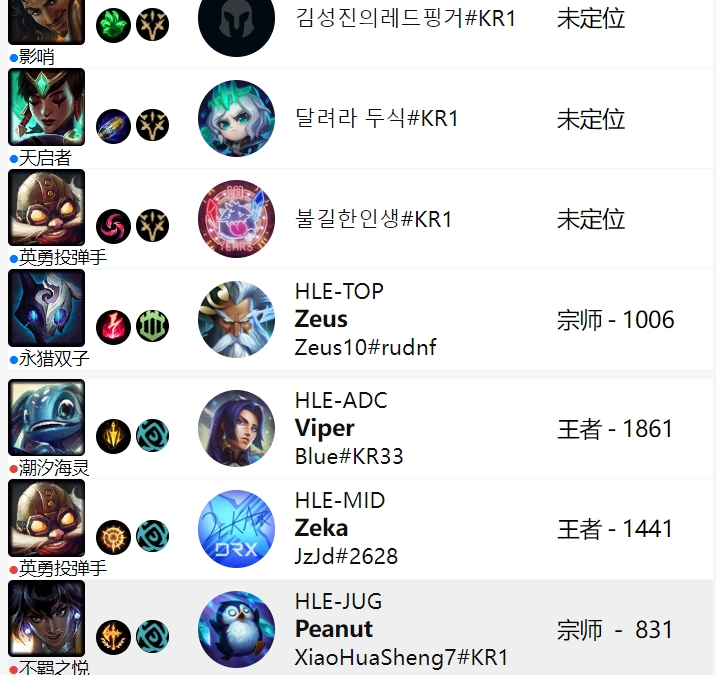Open player 김성진의레드핑거#KR1 row
716x675 pixels.
[x=406, y=18]
